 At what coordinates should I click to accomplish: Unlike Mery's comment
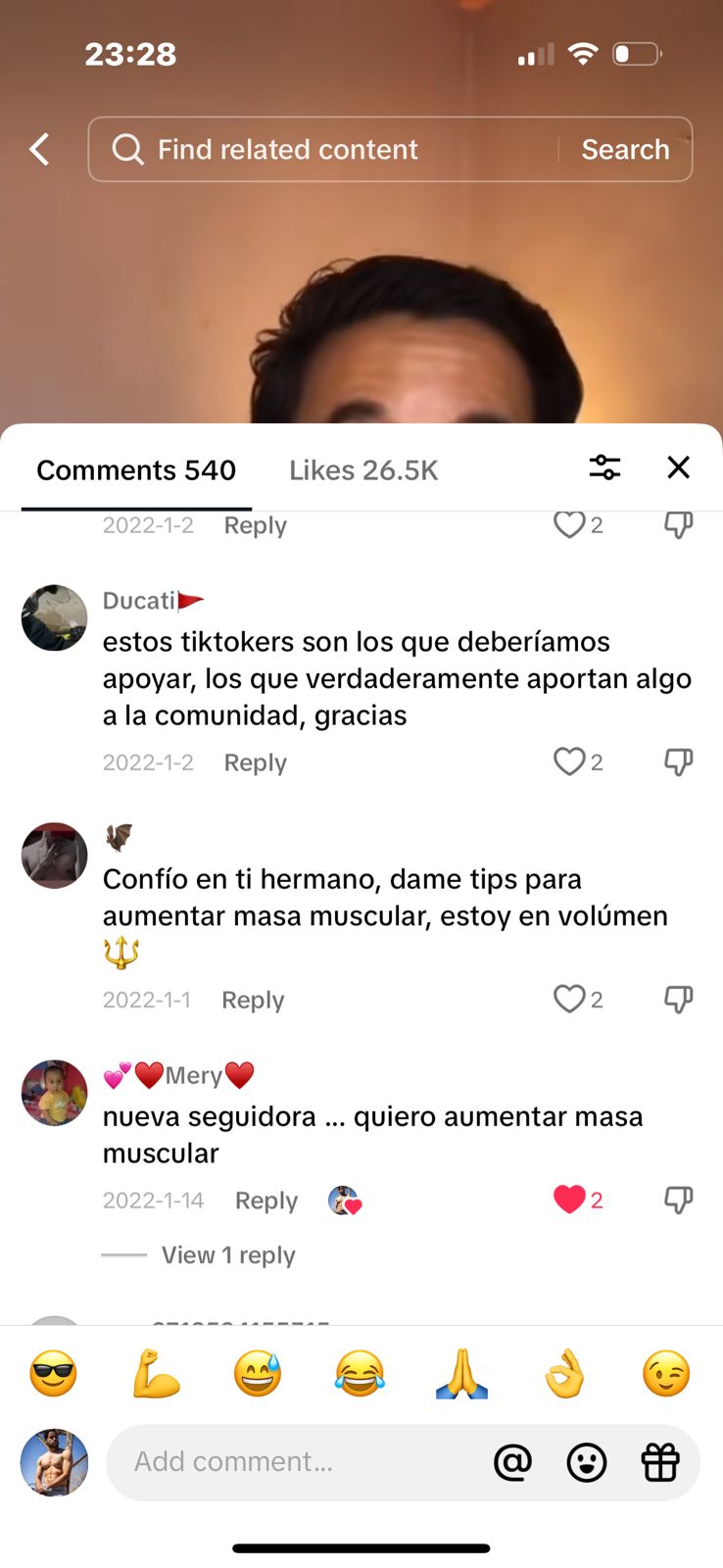tap(569, 1200)
